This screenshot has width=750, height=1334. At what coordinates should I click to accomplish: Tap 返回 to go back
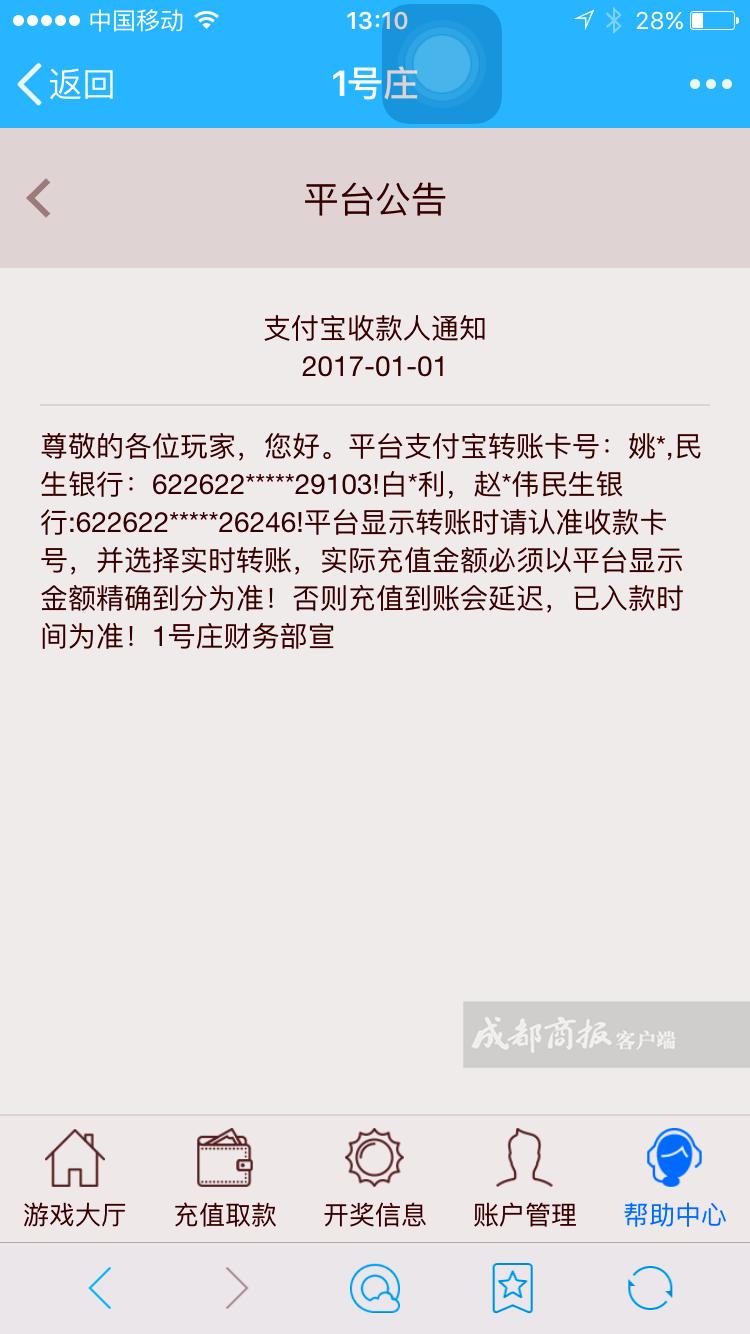click(x=66, y=84)
